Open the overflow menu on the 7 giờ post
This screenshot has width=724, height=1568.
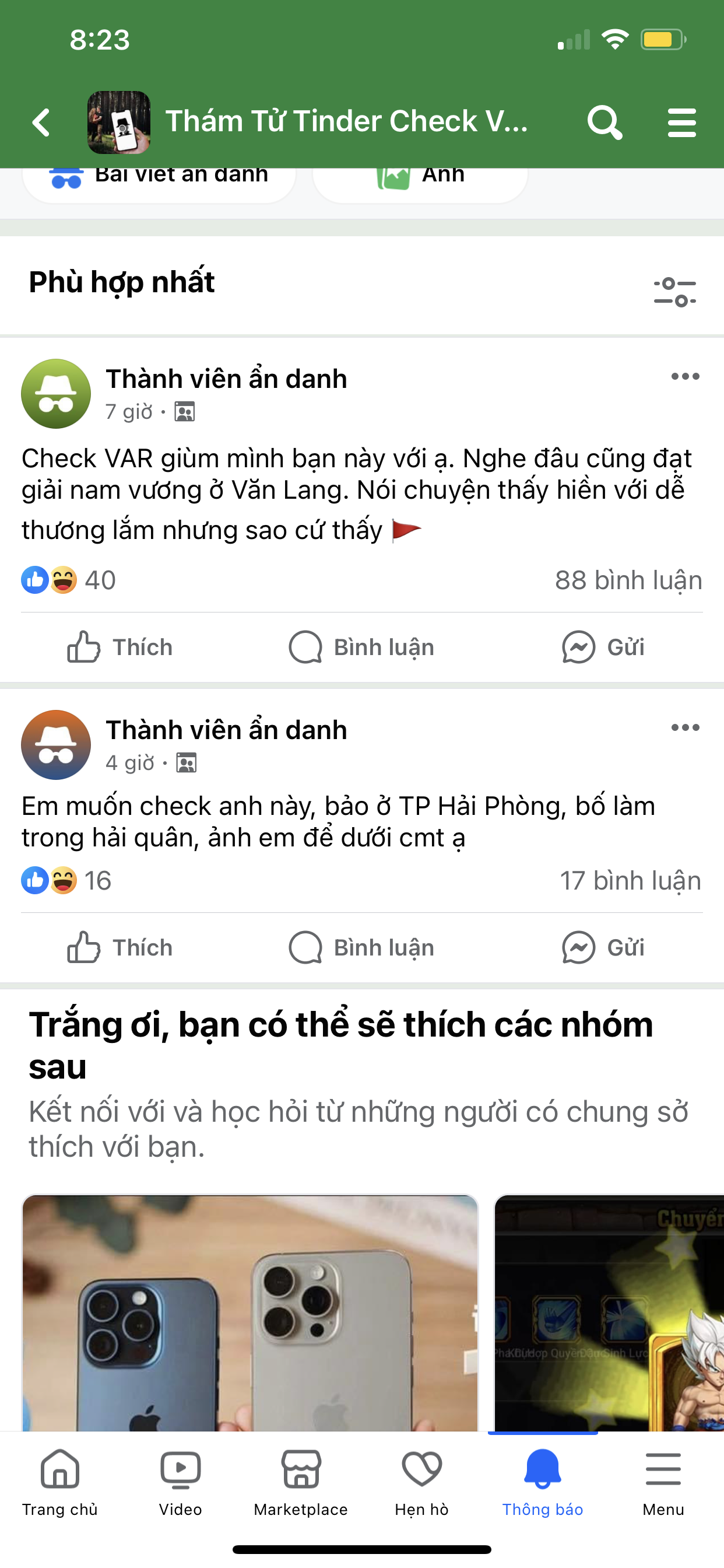pyautogui.click(x=685, y=377)
